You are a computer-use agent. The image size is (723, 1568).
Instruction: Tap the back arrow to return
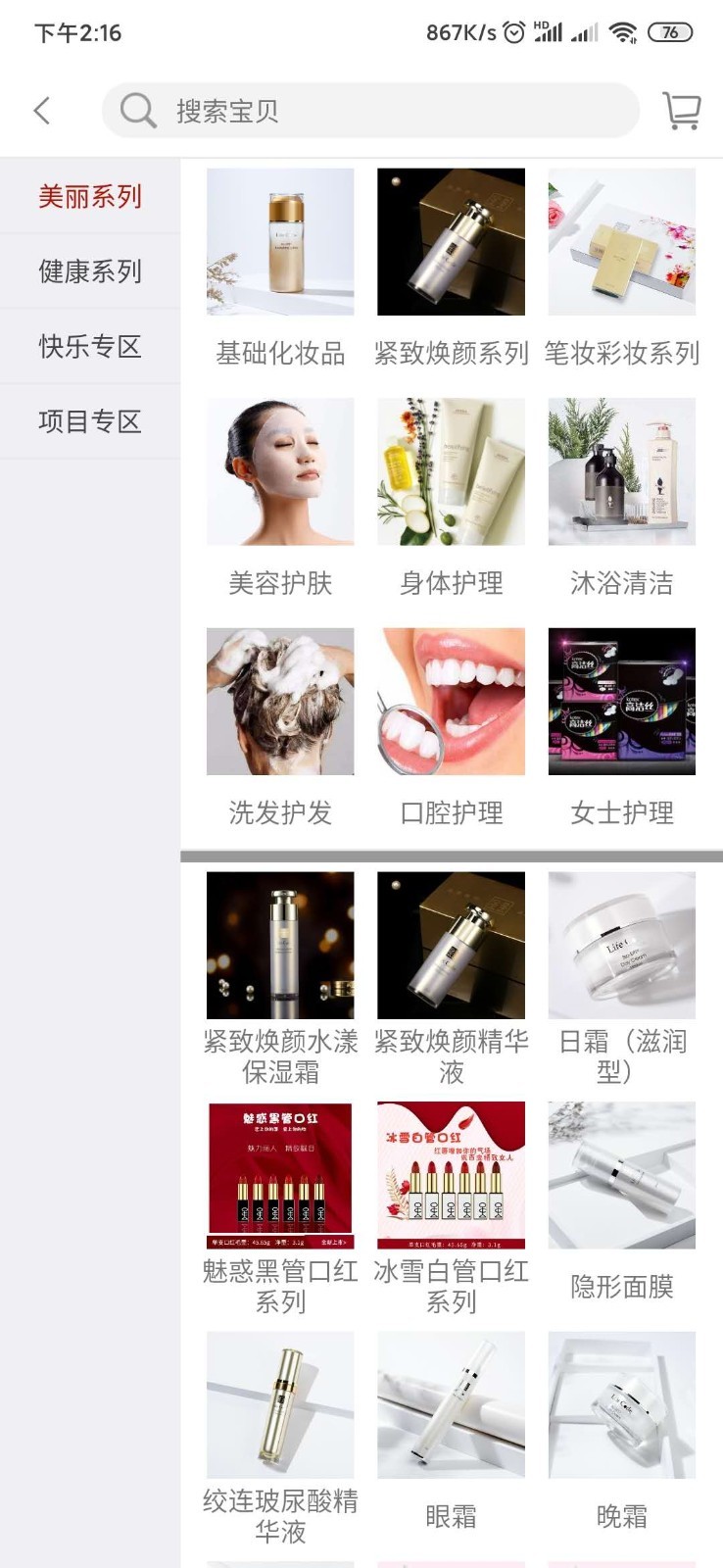41,110
